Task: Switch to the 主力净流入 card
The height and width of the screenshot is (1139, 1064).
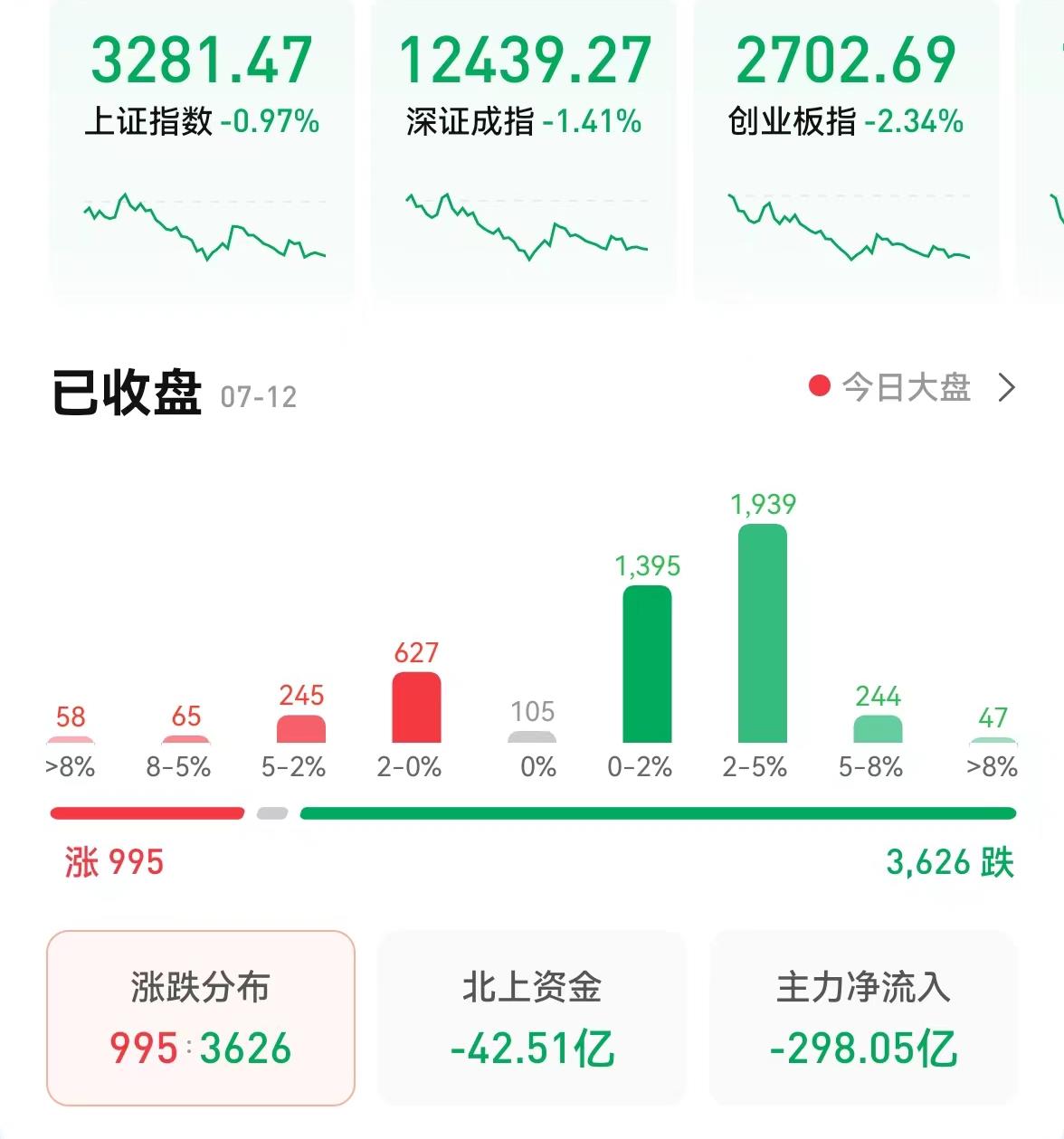Action: (x=863, y=1018)
